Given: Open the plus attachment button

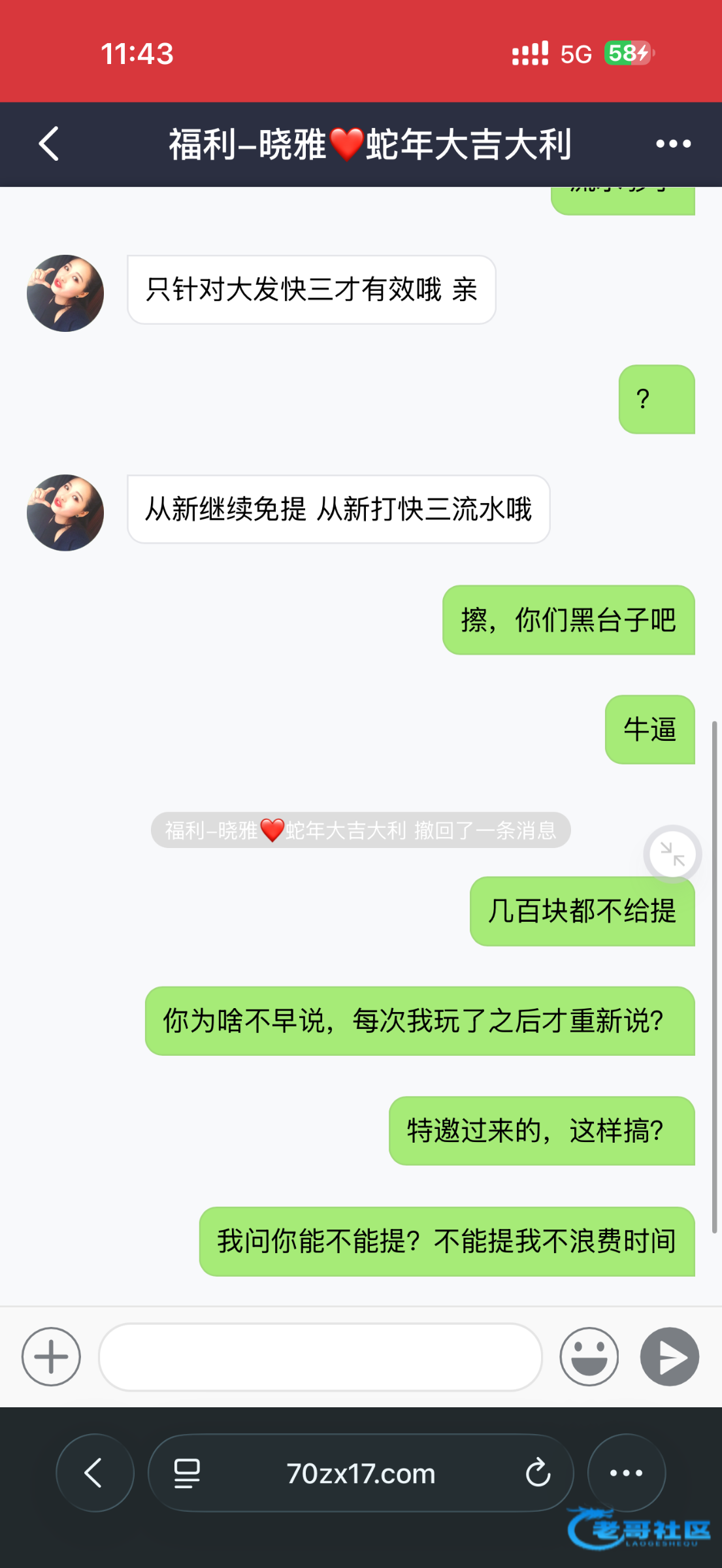Looking at the screenshot, I should (x=51, y=1356).
